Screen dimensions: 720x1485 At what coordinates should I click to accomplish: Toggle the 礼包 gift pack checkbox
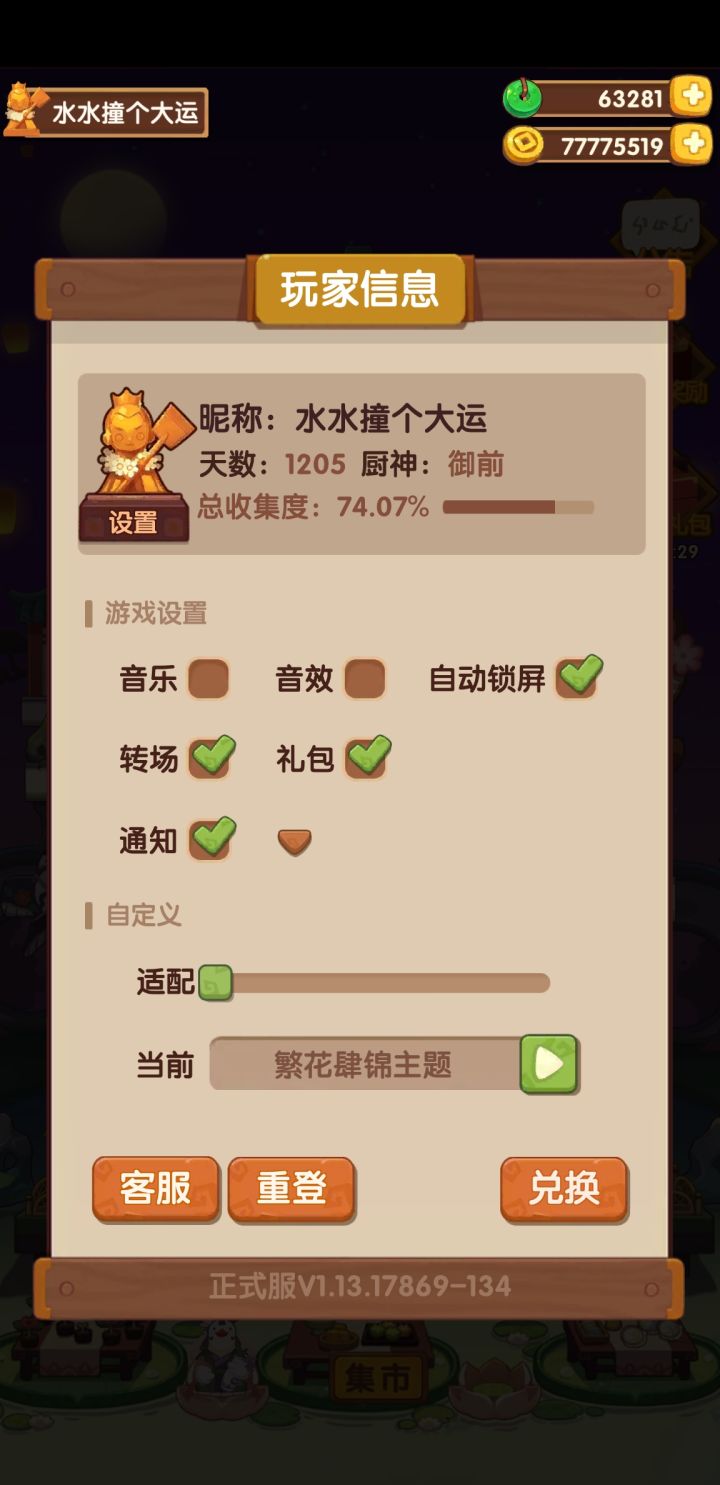click(367, 758)
